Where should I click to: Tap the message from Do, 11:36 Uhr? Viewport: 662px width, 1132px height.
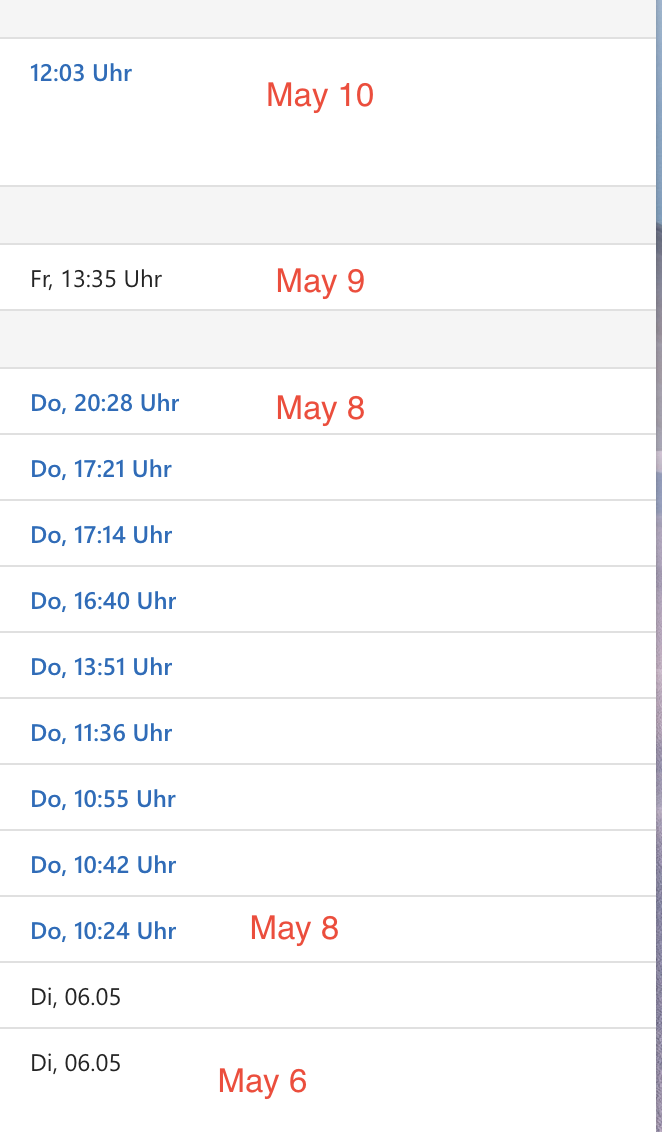(328, 731)
